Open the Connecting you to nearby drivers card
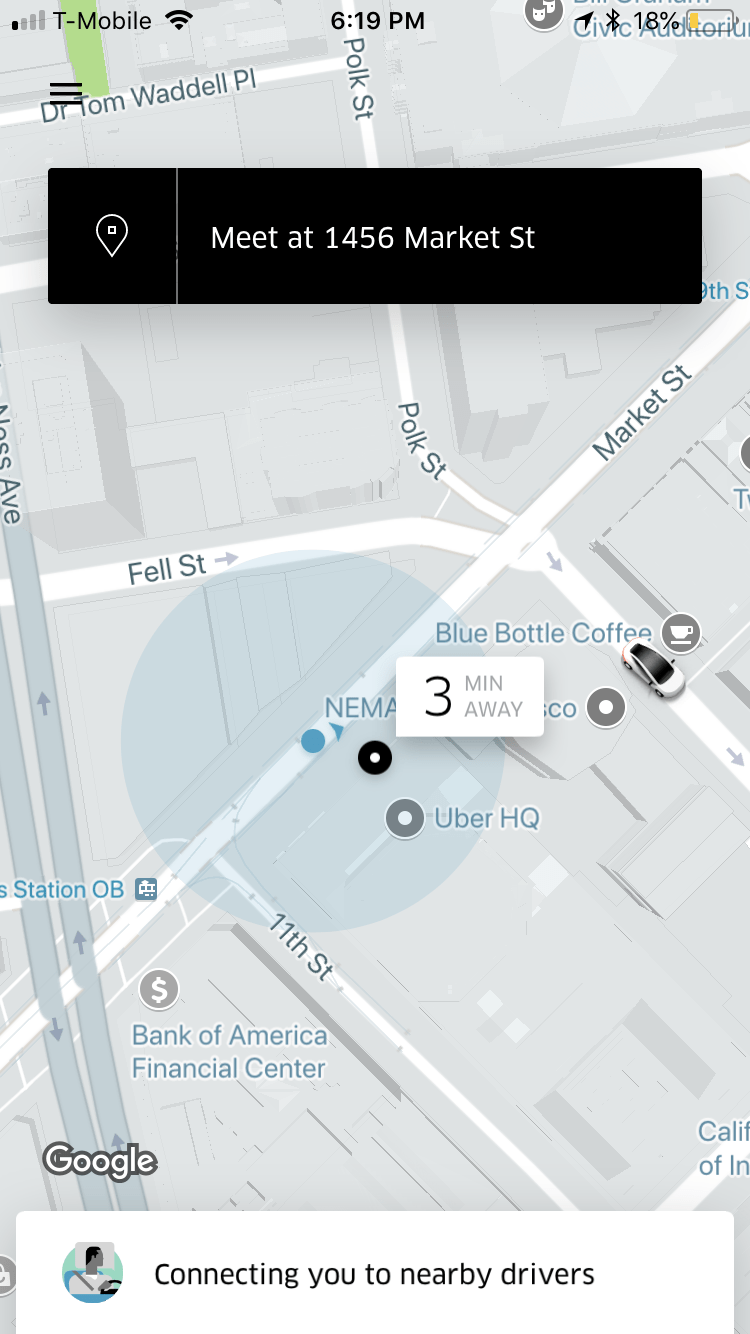The image size is (750, 1334). point(374,1274)
